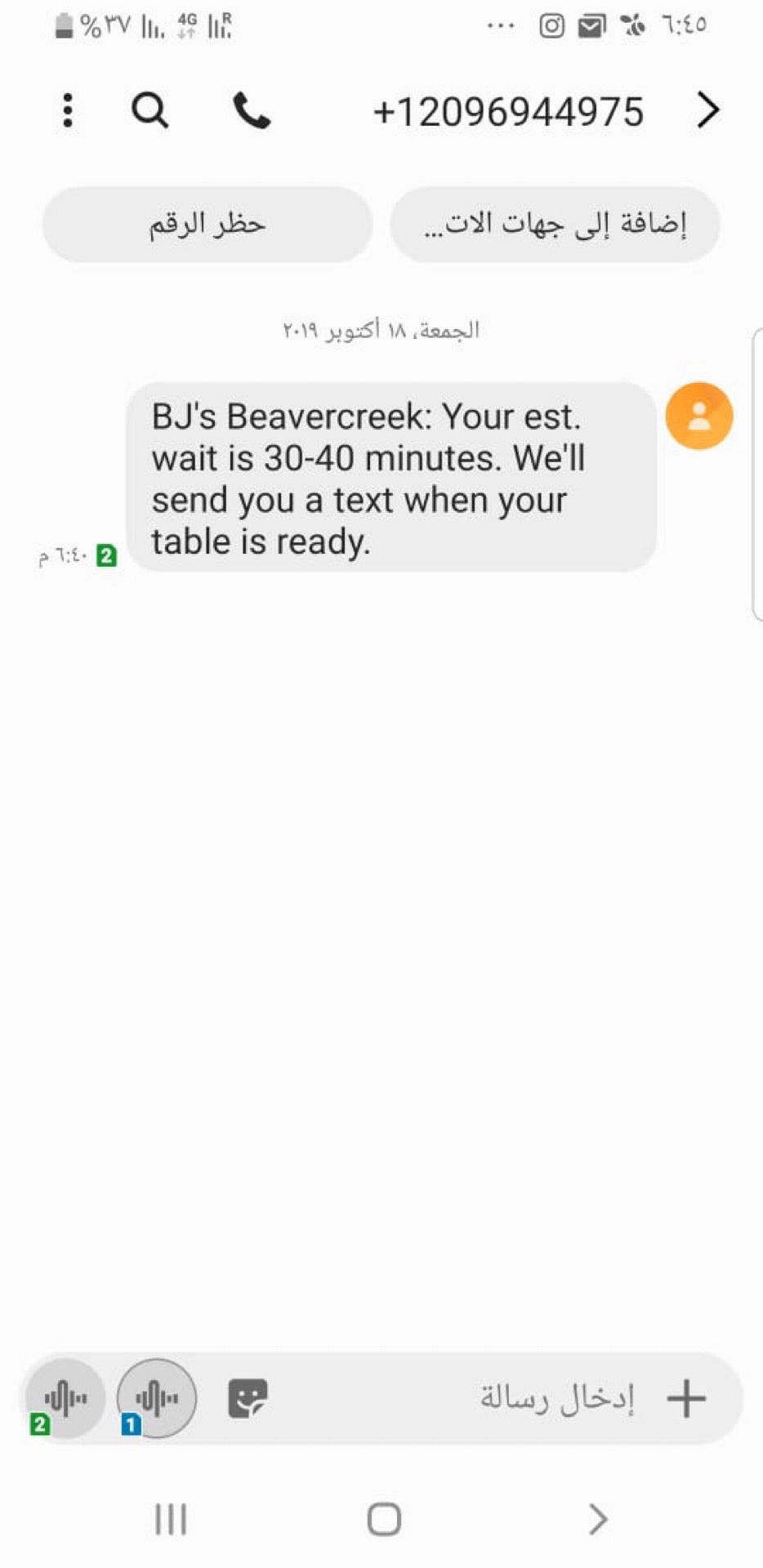This screenshot has height=1568, width=763.
Task: Open the sticker picker
Action: (248, 1399)
